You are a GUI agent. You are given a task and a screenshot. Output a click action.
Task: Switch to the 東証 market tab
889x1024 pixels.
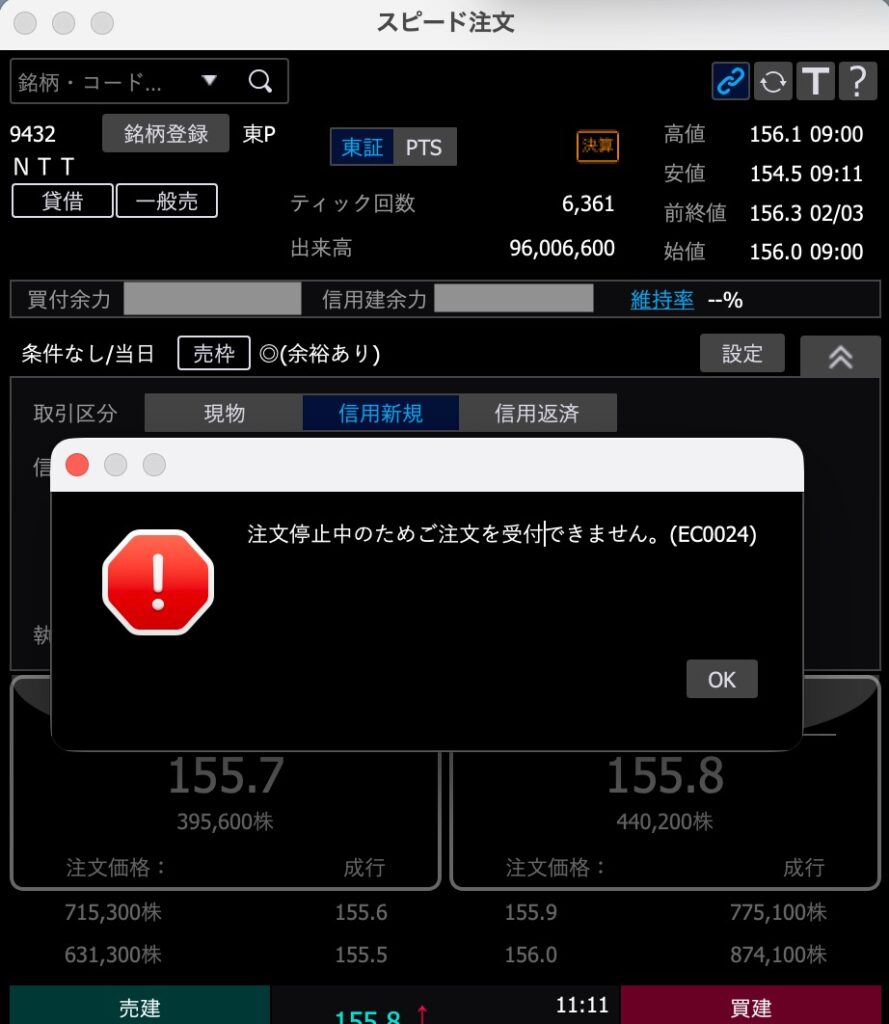[362, 148]
